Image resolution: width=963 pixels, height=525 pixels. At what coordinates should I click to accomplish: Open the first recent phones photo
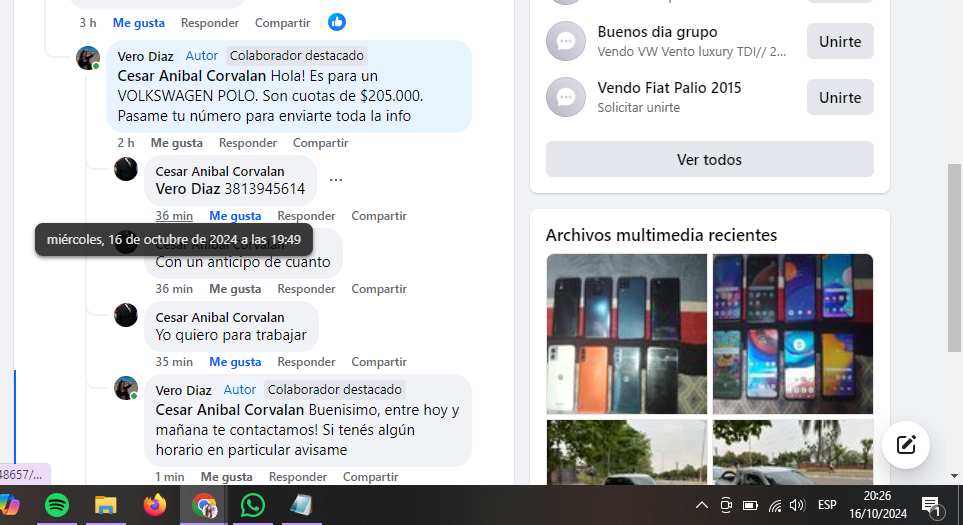point(626,333)
